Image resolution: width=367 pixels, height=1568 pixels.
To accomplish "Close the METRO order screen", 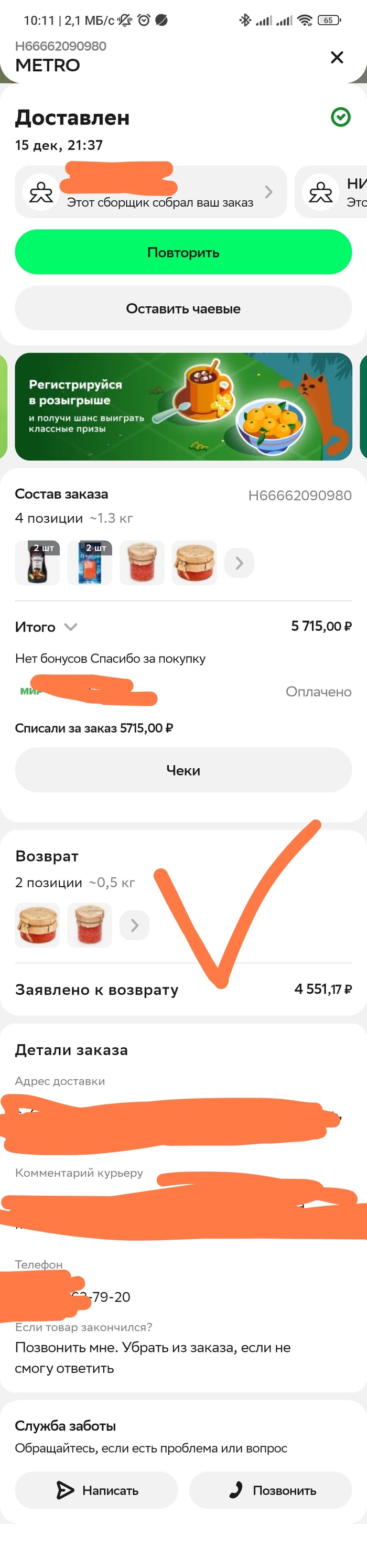I will 337,57.
